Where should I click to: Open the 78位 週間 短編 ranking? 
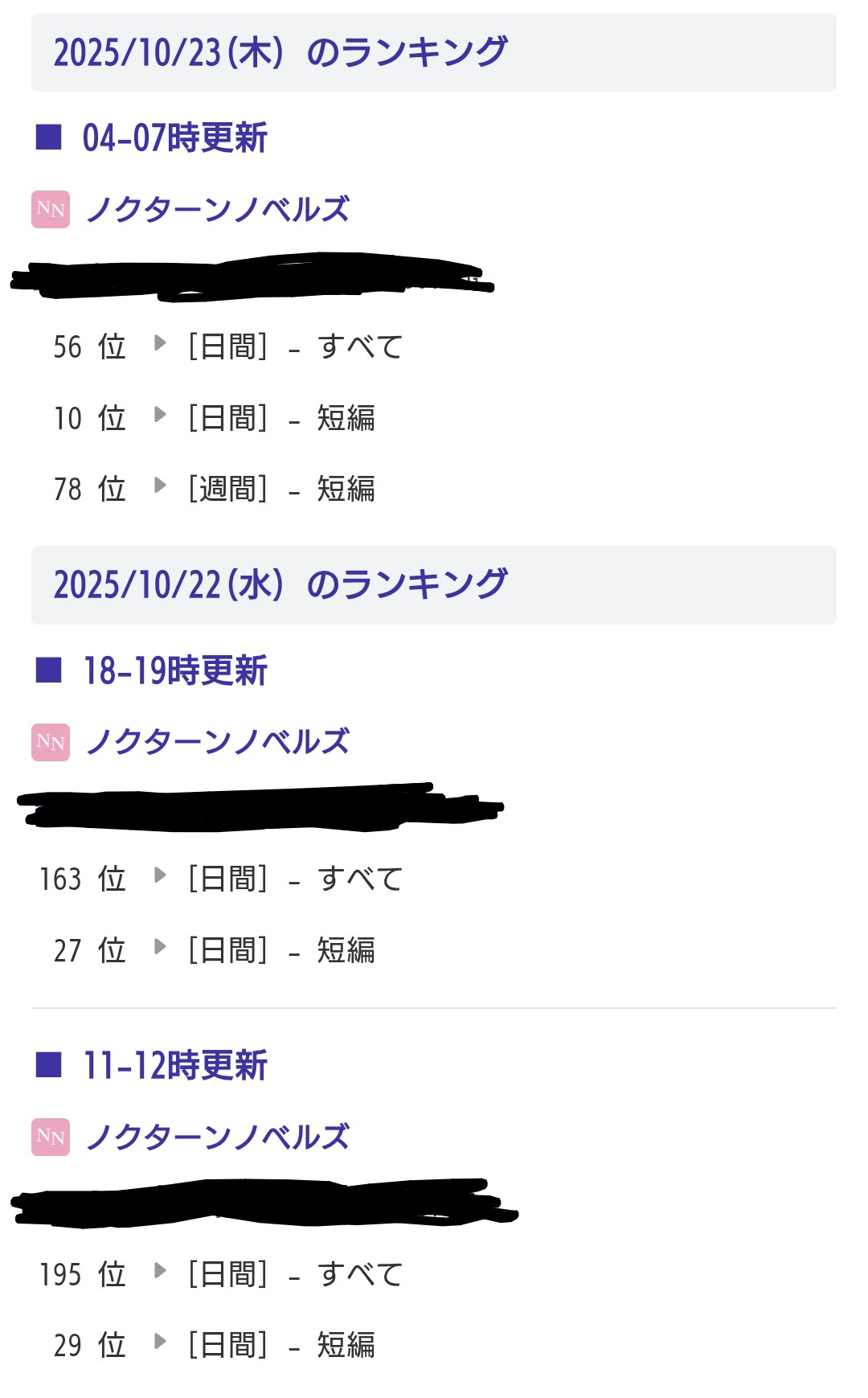click(281, 489)
